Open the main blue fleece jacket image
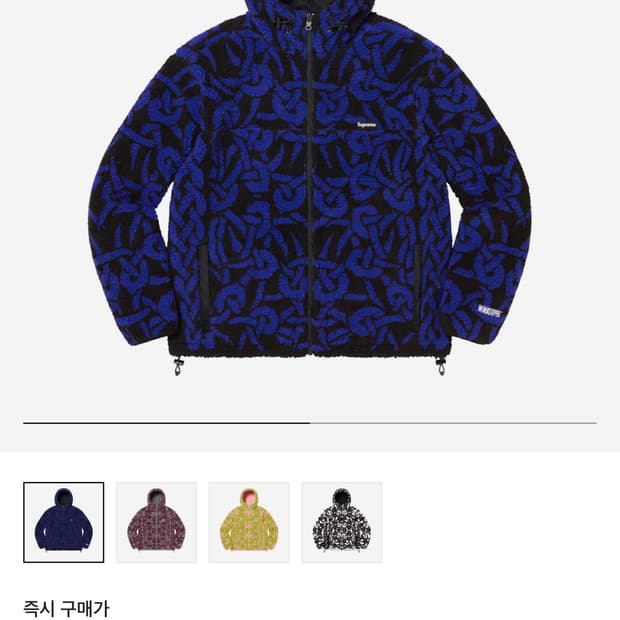Screen dimensions: 620x620 coord(310,188)
